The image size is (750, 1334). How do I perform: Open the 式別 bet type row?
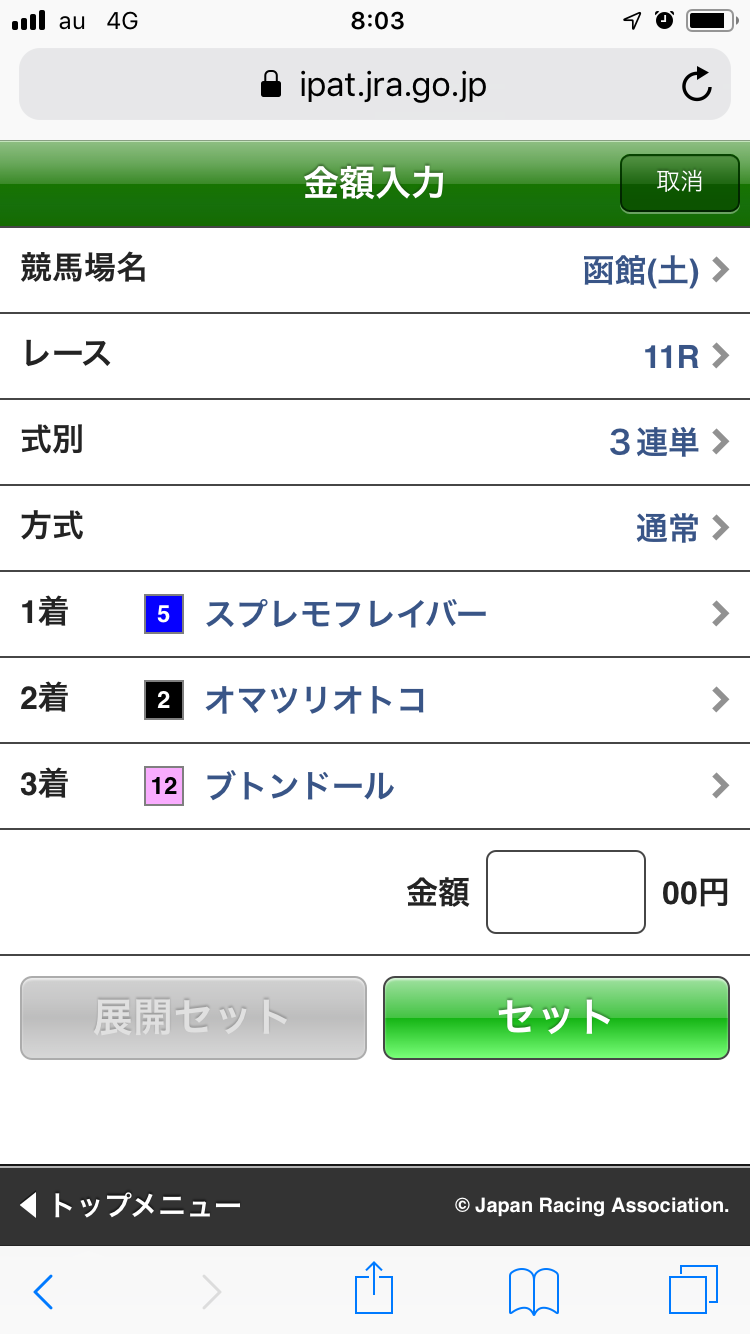[x=375, y=442]
